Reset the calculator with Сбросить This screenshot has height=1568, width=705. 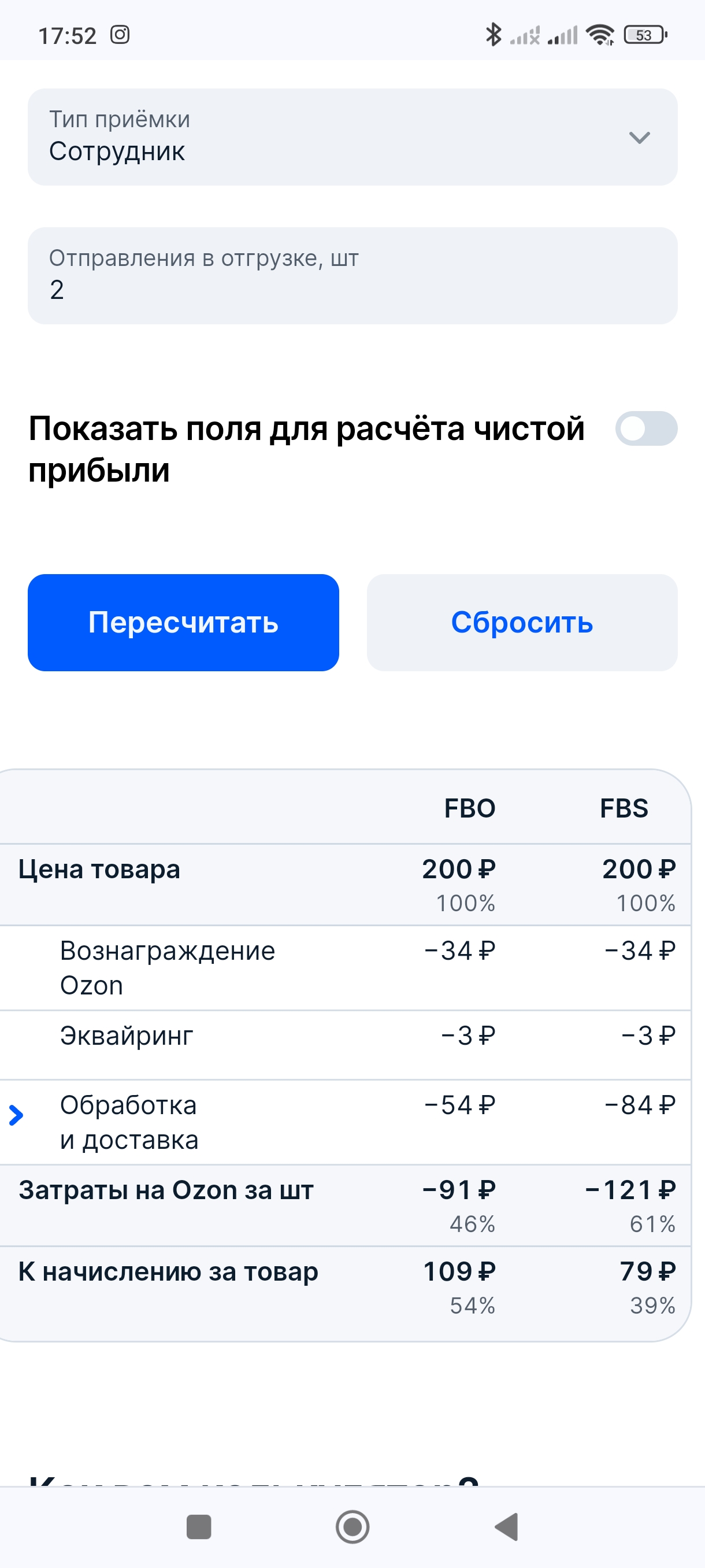click(x=522, y=622)
